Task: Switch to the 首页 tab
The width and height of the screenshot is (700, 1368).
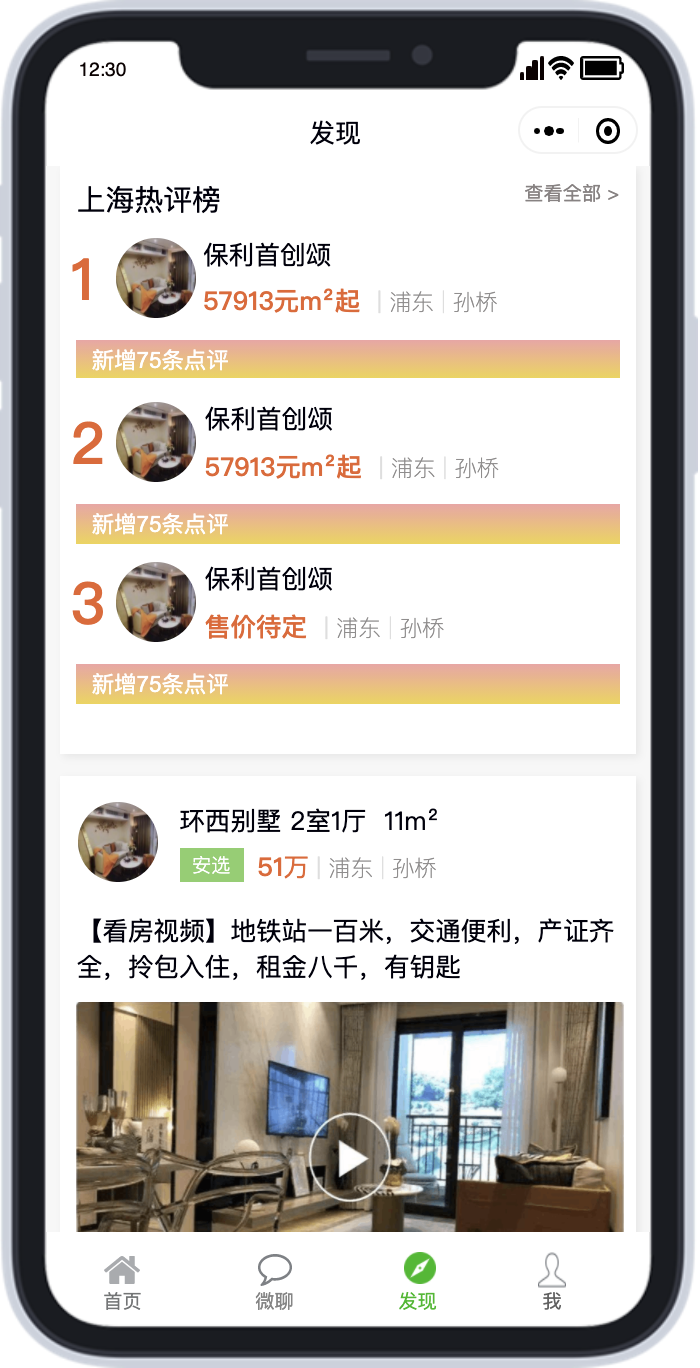Action: [x=122, y=1283]
